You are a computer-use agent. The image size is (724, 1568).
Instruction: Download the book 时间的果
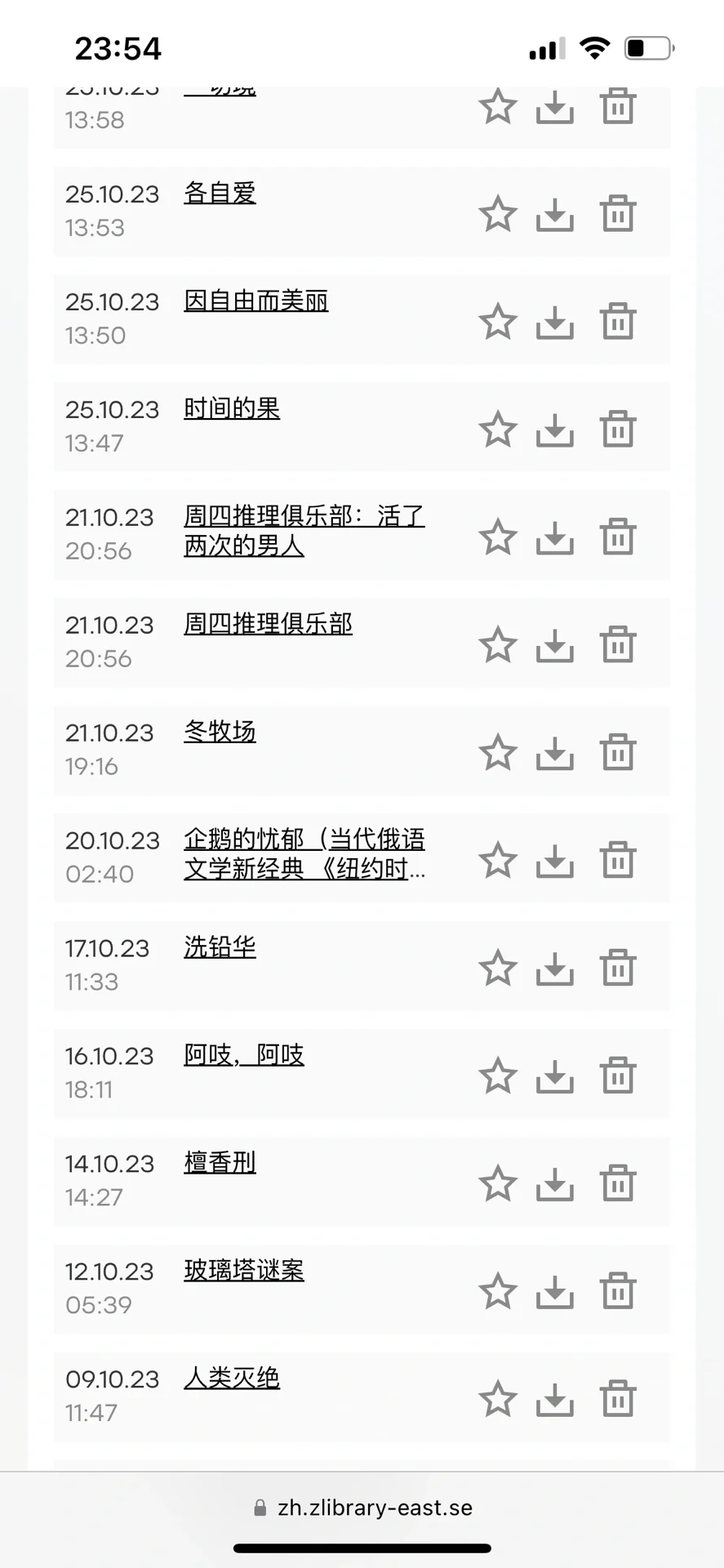[x=555, y=430]
